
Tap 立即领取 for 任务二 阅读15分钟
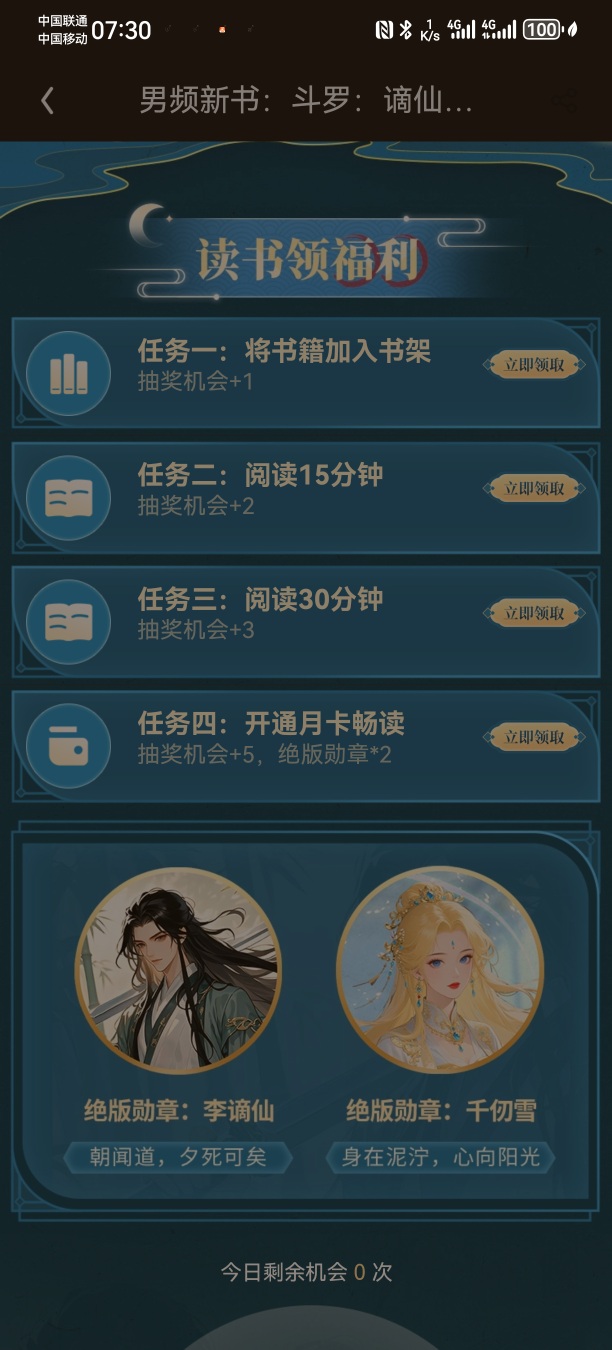tap(534, 489)
